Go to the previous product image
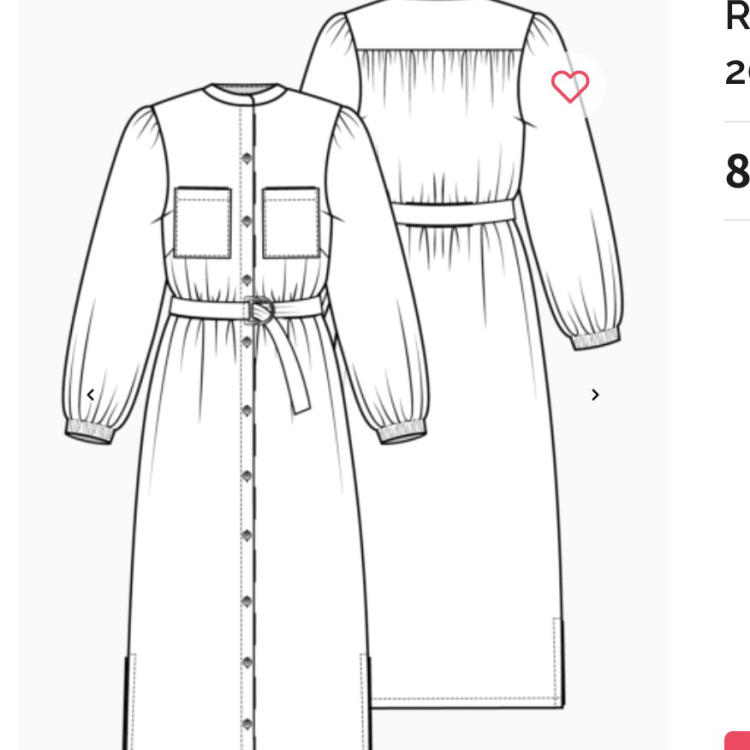The height and width of the screenshot is (750, 750). (91, 395)
